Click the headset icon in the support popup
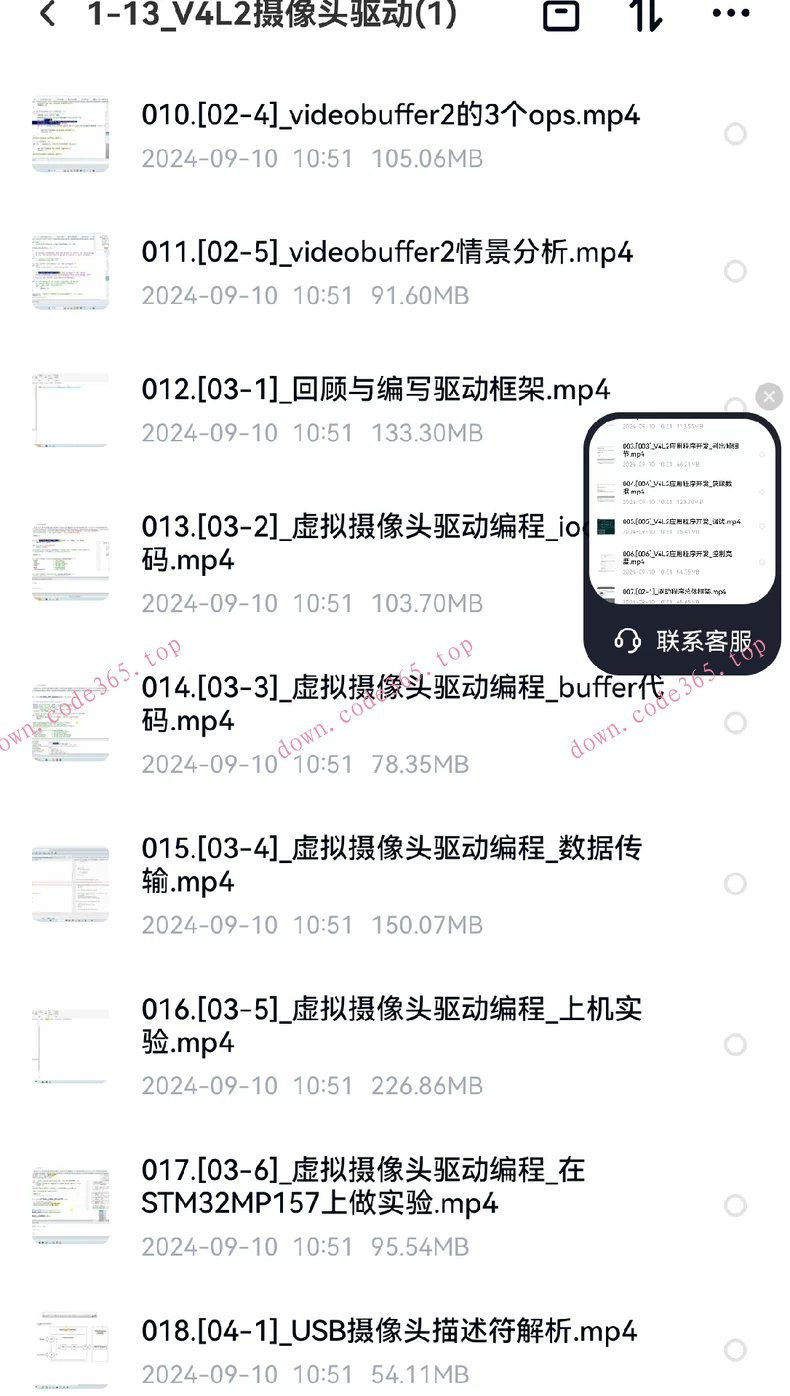Screen dimensions: 790x1396 coord(628,643)
